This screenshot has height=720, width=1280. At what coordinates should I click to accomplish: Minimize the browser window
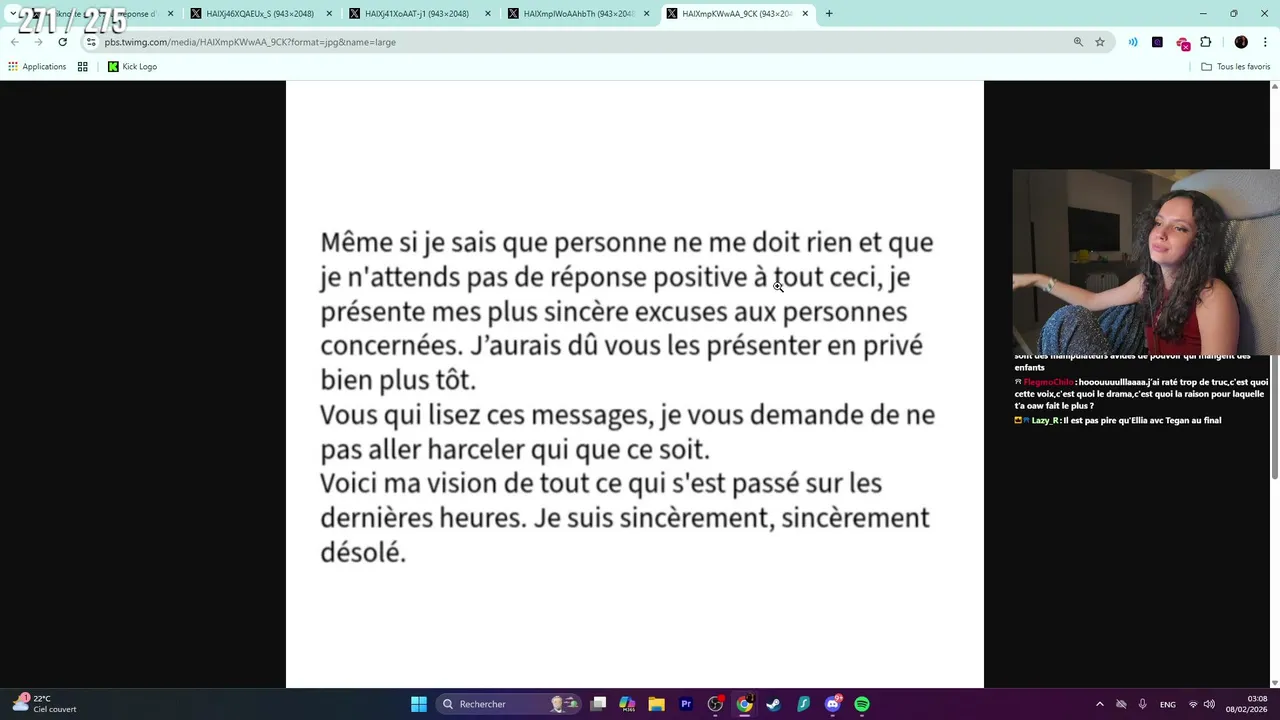coord(1203,14)
